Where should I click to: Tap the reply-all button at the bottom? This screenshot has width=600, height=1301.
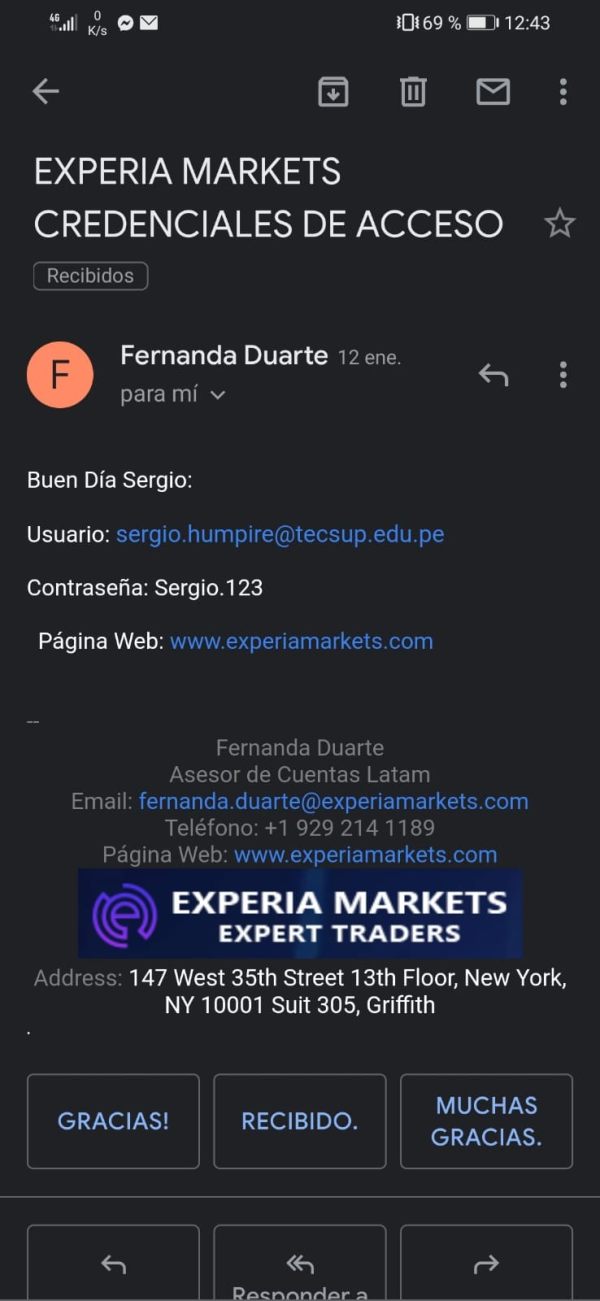pos(300,1265)
